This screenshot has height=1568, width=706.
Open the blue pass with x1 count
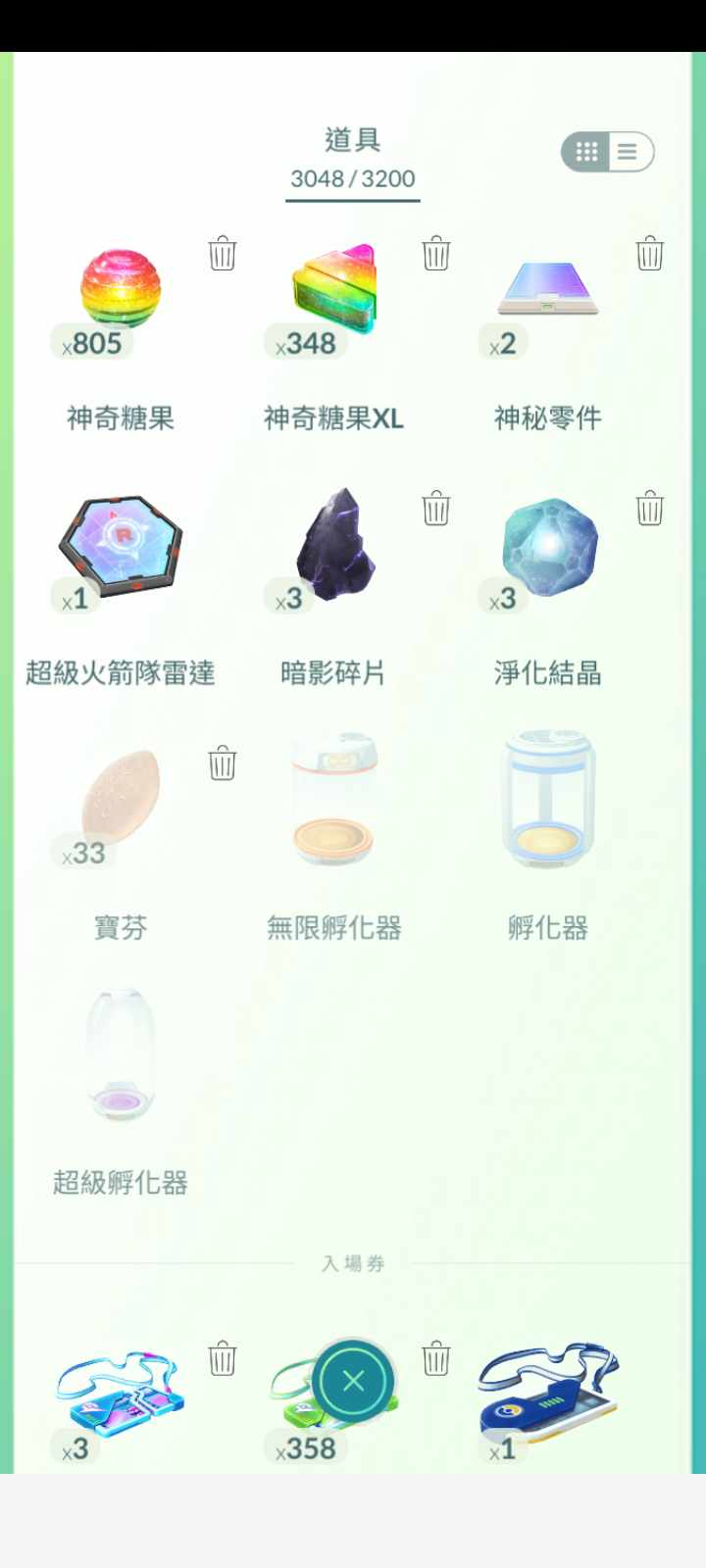click(548, 1392)
